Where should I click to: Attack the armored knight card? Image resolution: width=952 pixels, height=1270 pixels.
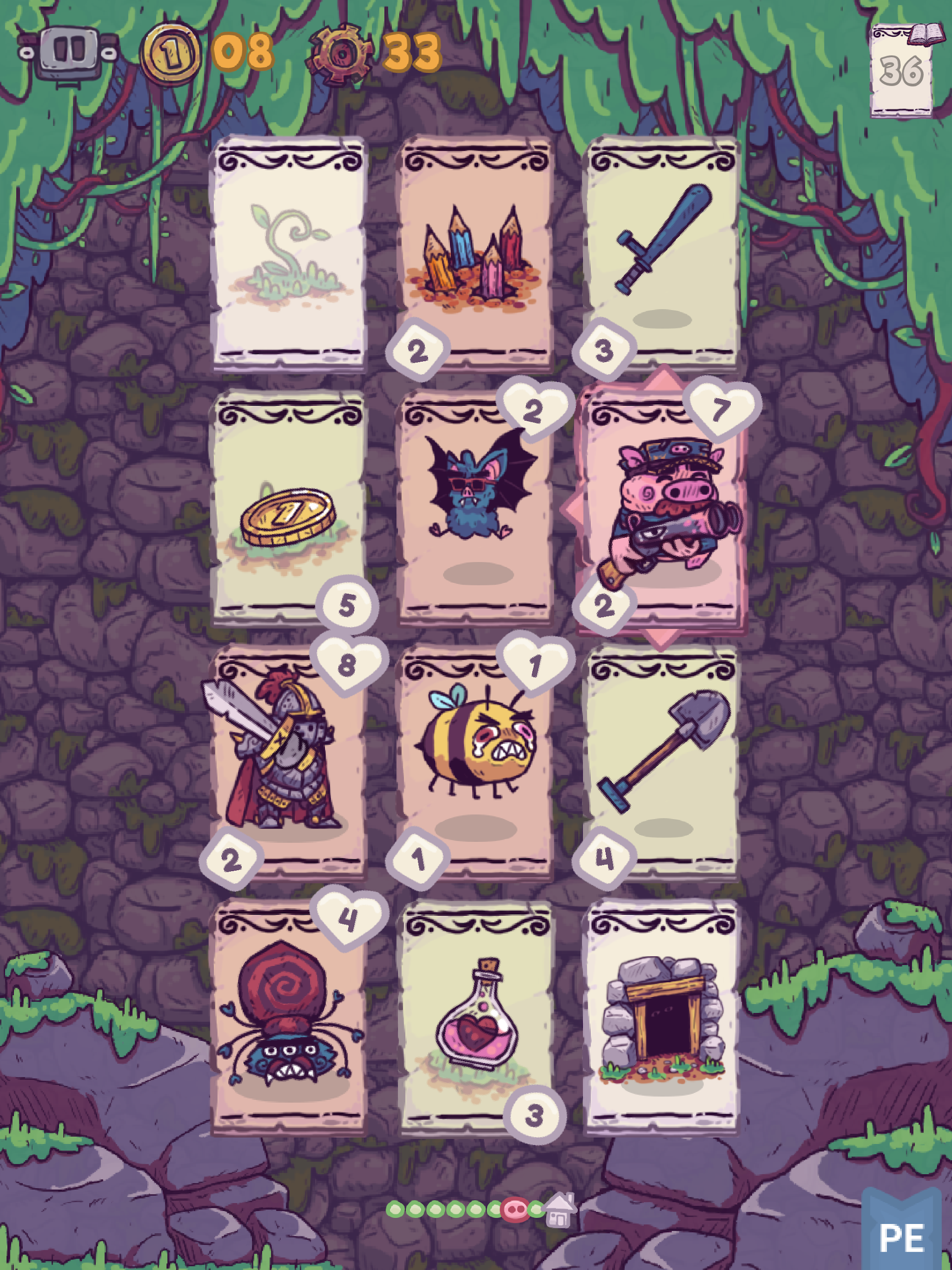[x=289, y=762]
